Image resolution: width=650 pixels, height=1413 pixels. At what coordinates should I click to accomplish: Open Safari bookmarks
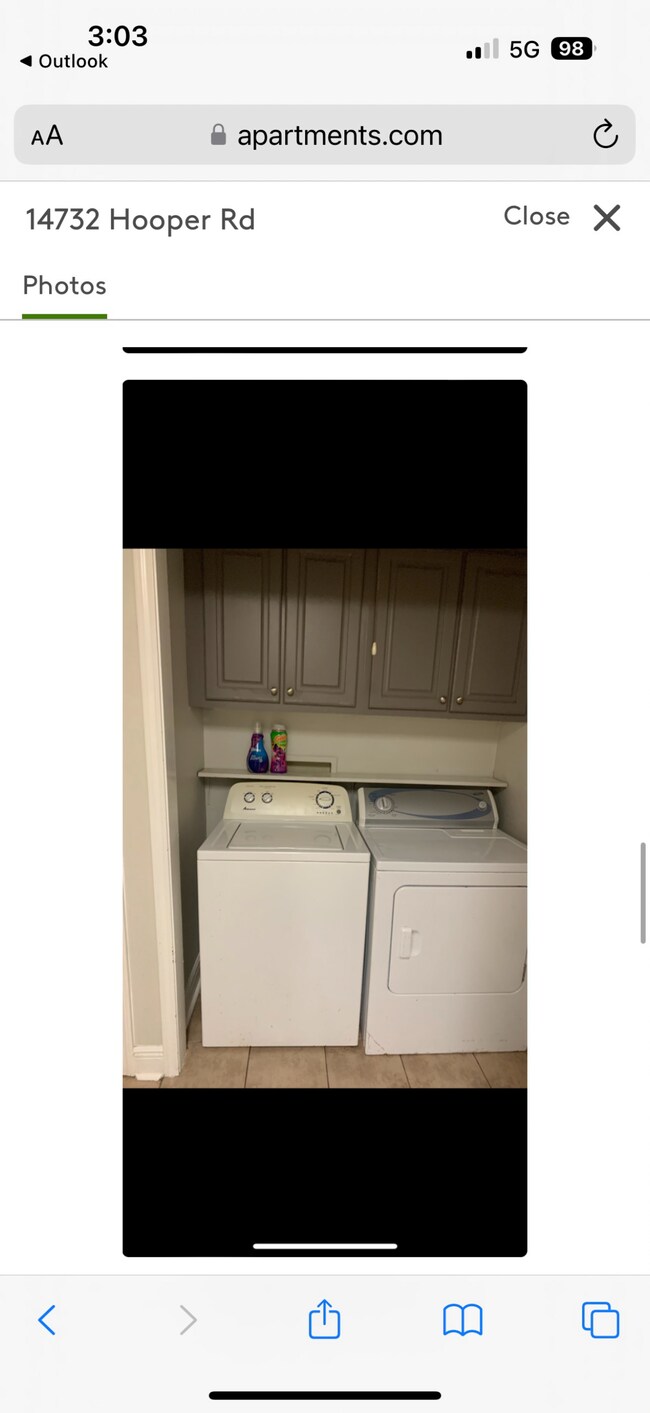click(462, 1320)
